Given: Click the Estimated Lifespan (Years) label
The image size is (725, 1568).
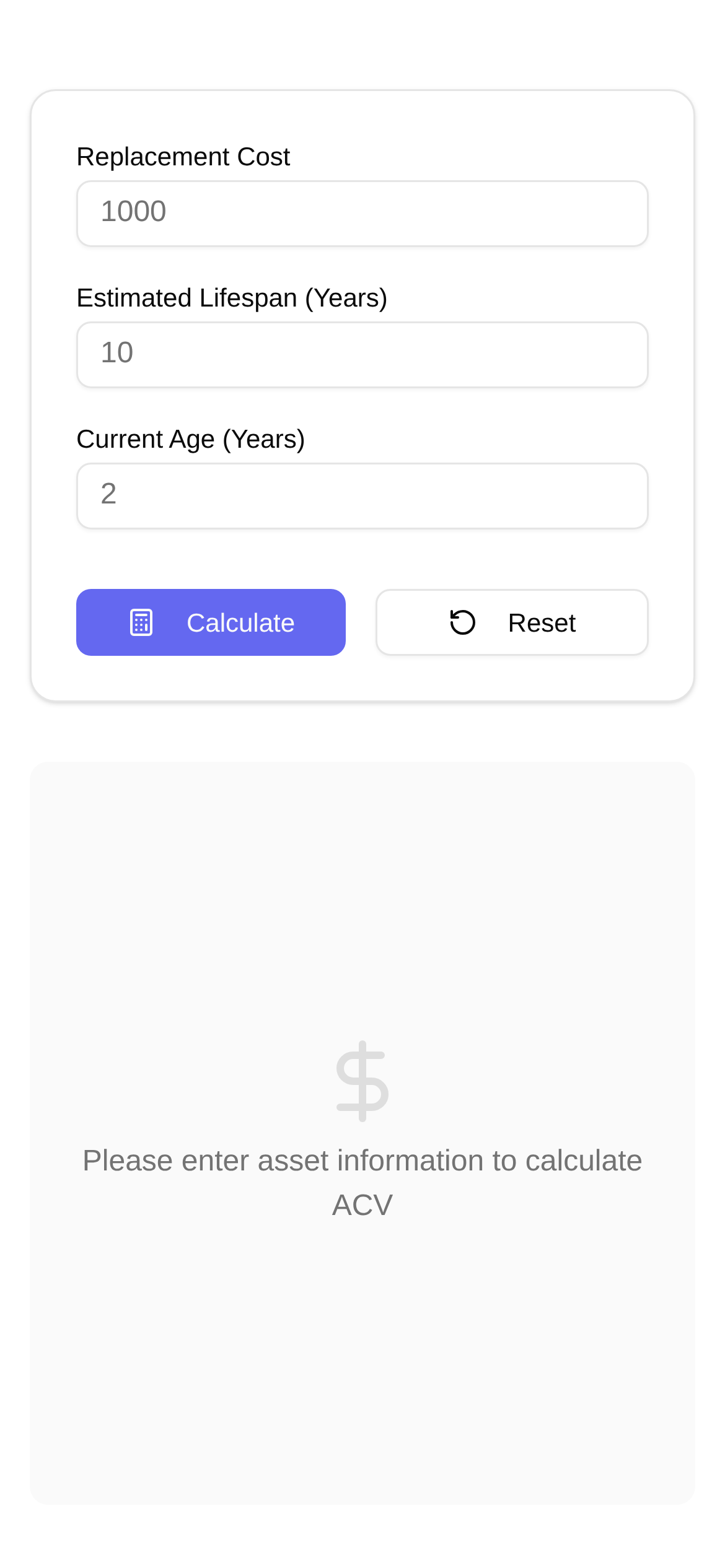Looking at the screenshot, I should pyautogui.click(x=231, y=298).
